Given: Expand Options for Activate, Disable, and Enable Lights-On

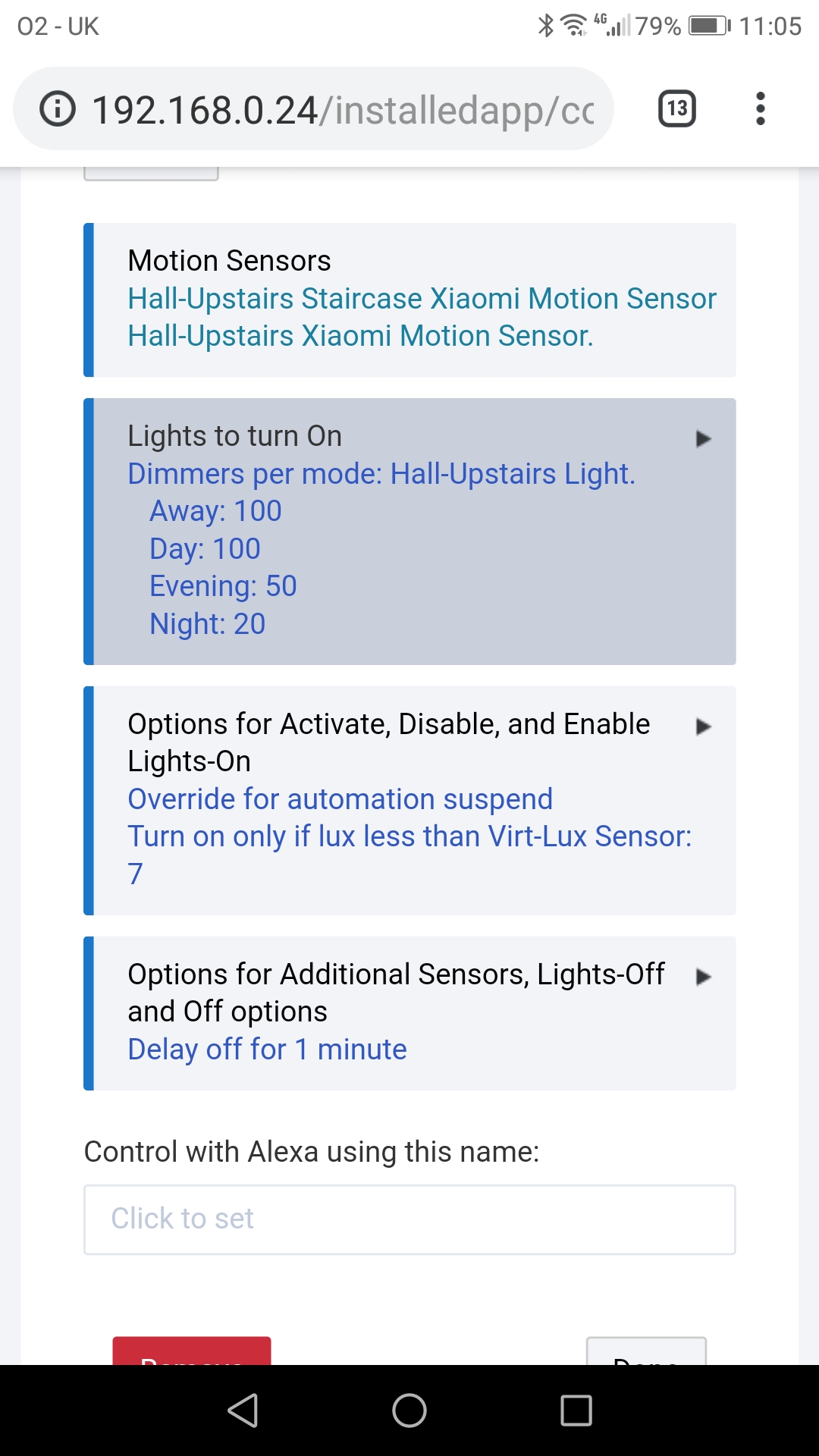Looking at the screenshot, I should coord(409,801).
